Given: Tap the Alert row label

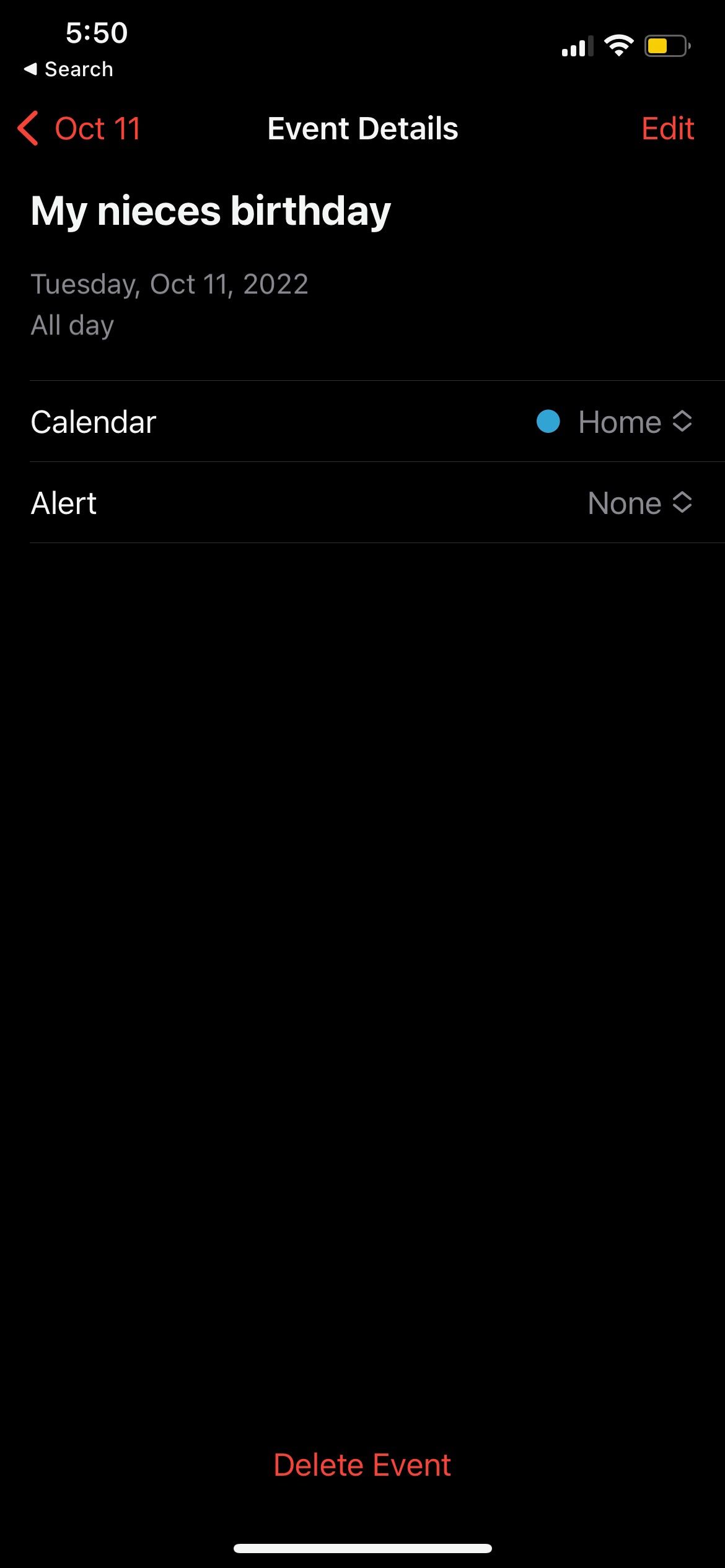Looking at the screenshot, I should pyautogui.click(x=63, y=503).
